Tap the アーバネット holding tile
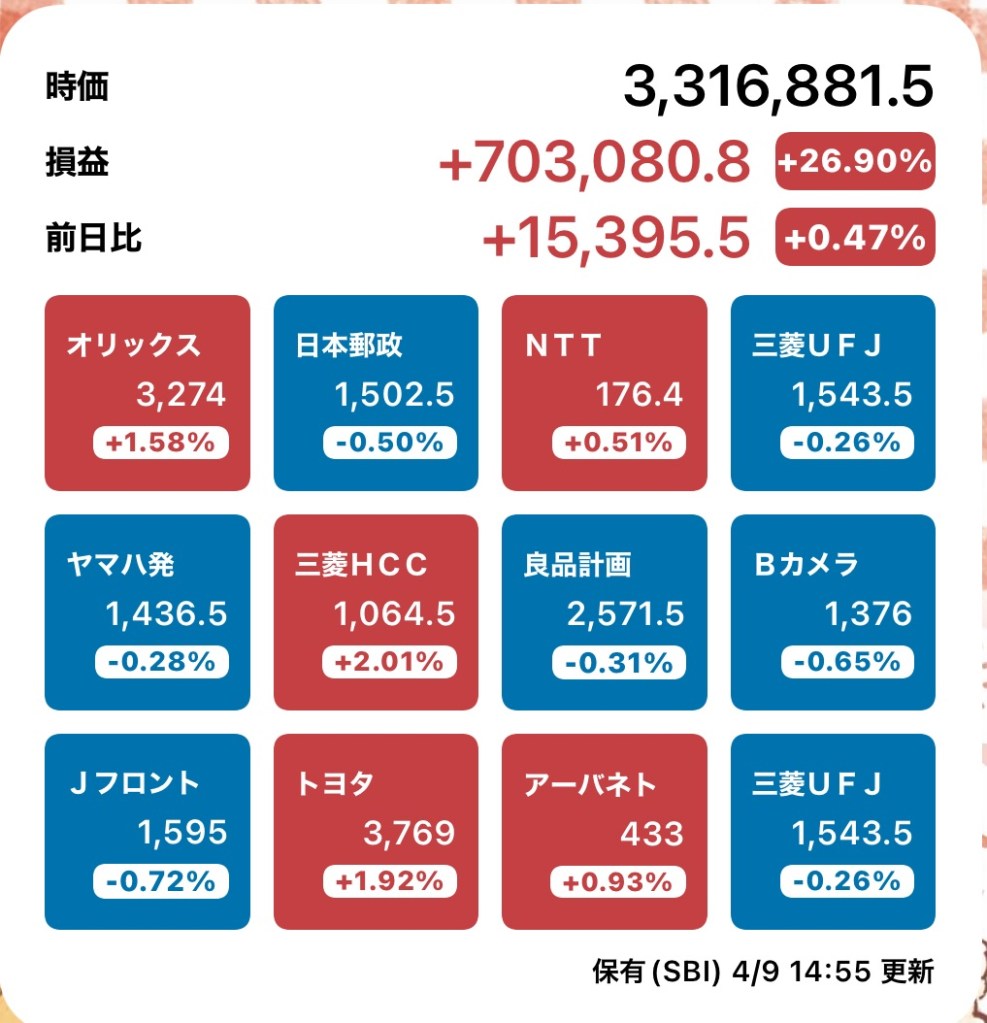This screenshot has height=1023, width=987. coord(604,831)
